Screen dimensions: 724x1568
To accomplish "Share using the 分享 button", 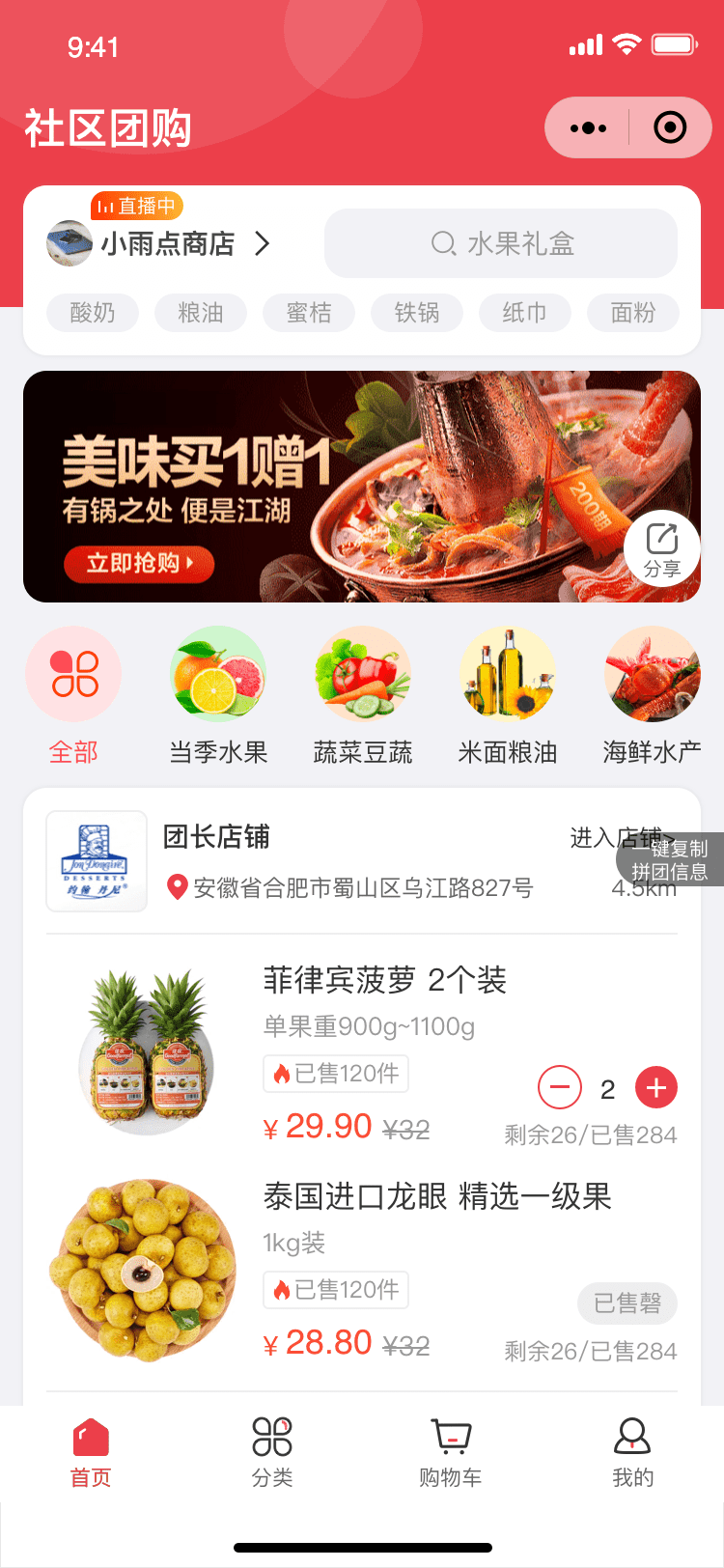I will tap(662, 548).
